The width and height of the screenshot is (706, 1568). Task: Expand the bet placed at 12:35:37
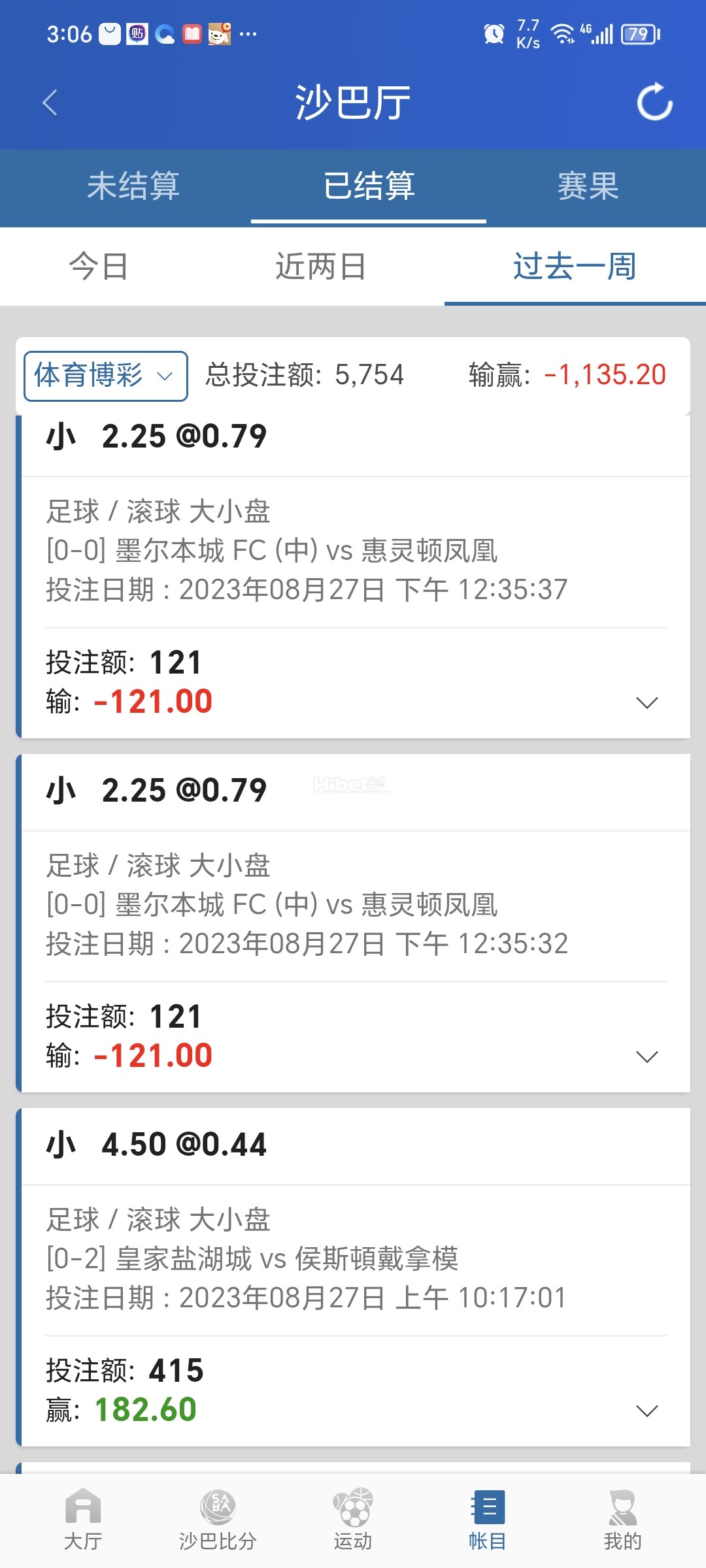647,703
